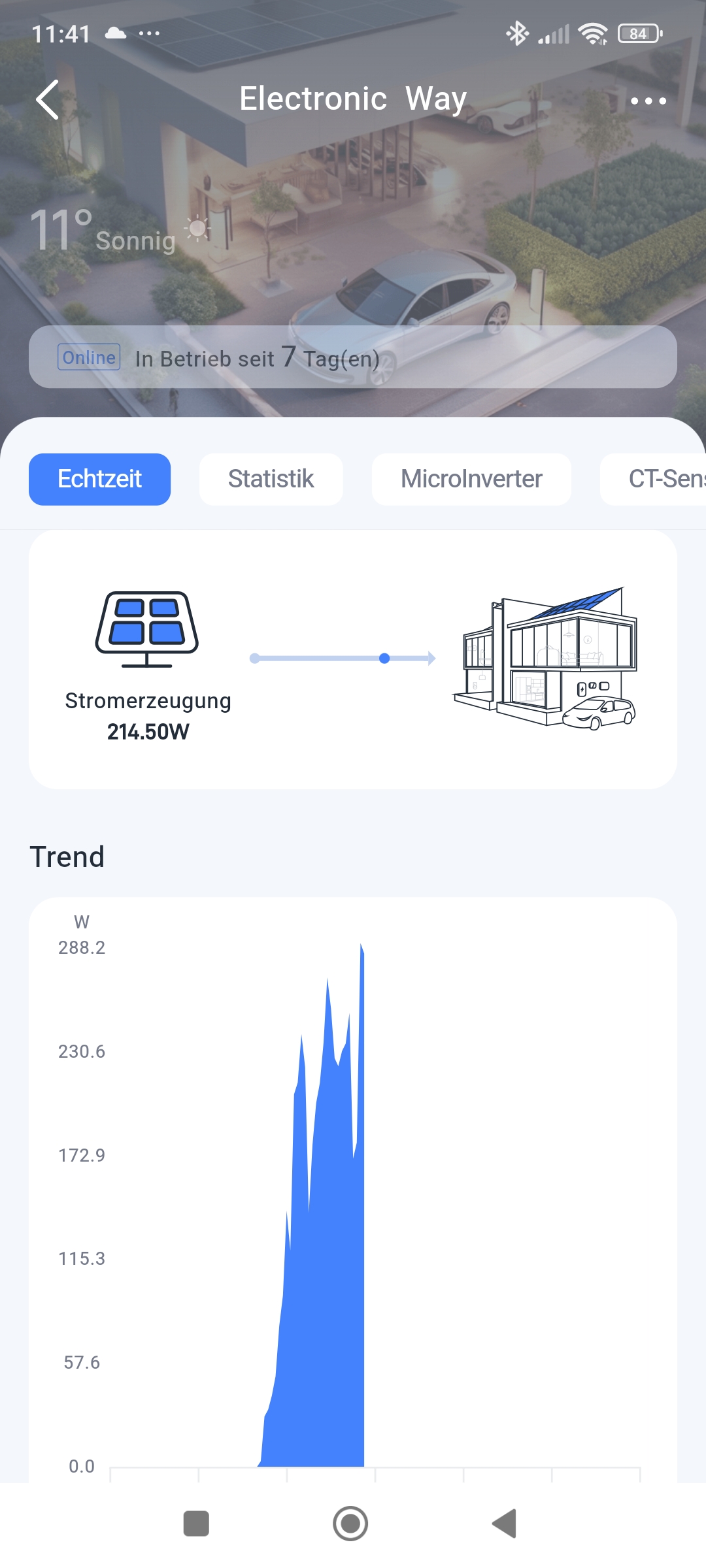Switch to the Statistik tab

click(271, 479)
